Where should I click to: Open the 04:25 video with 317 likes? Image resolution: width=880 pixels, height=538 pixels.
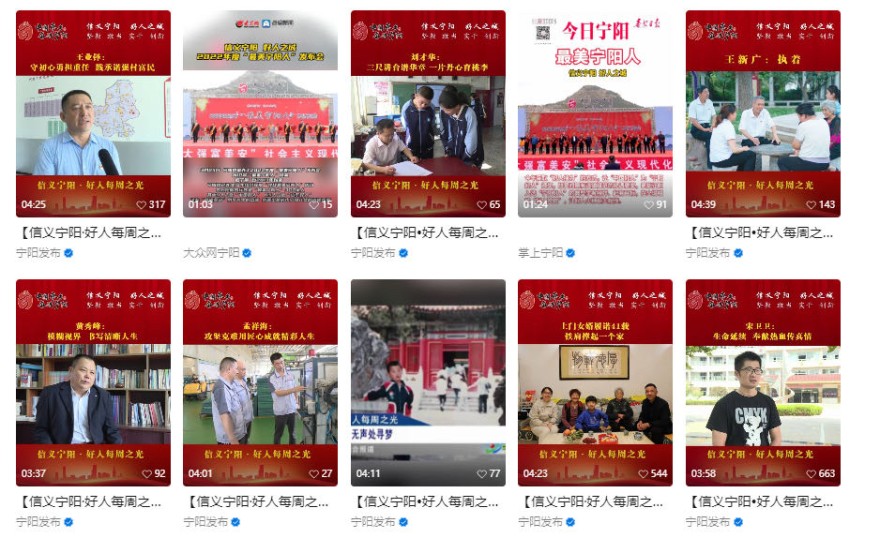pos(93,113)
